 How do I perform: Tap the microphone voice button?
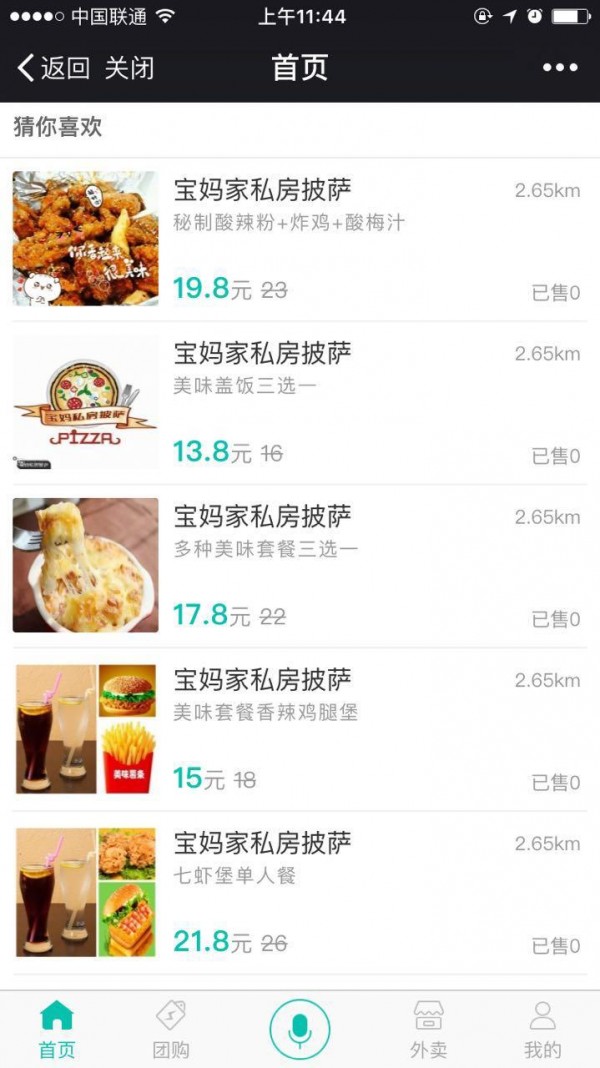(300, 1030)
